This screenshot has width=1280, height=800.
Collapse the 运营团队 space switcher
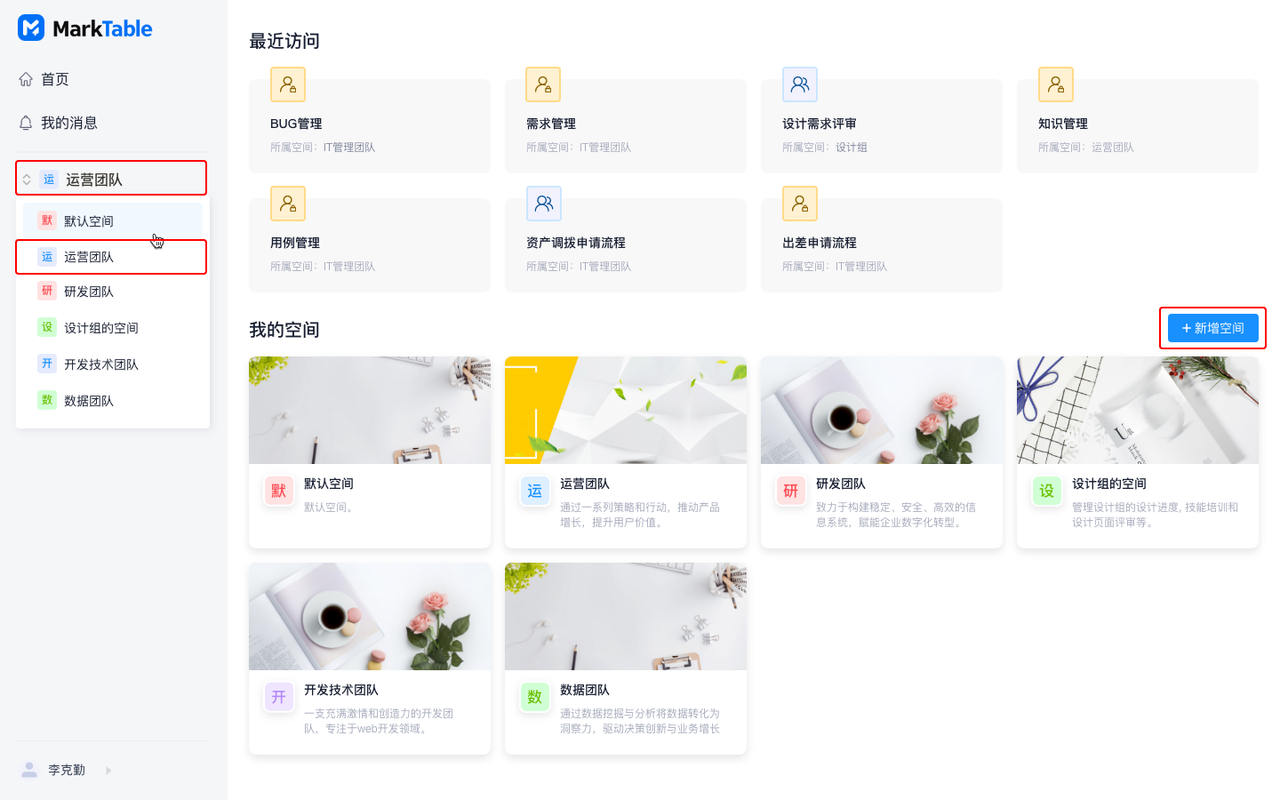coord(110,179)
